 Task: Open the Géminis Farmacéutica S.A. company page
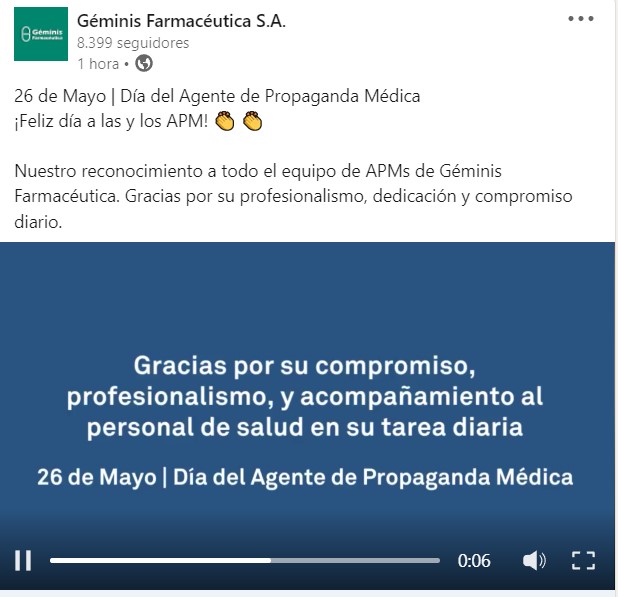pyautogui.click(x=181, y=21)
